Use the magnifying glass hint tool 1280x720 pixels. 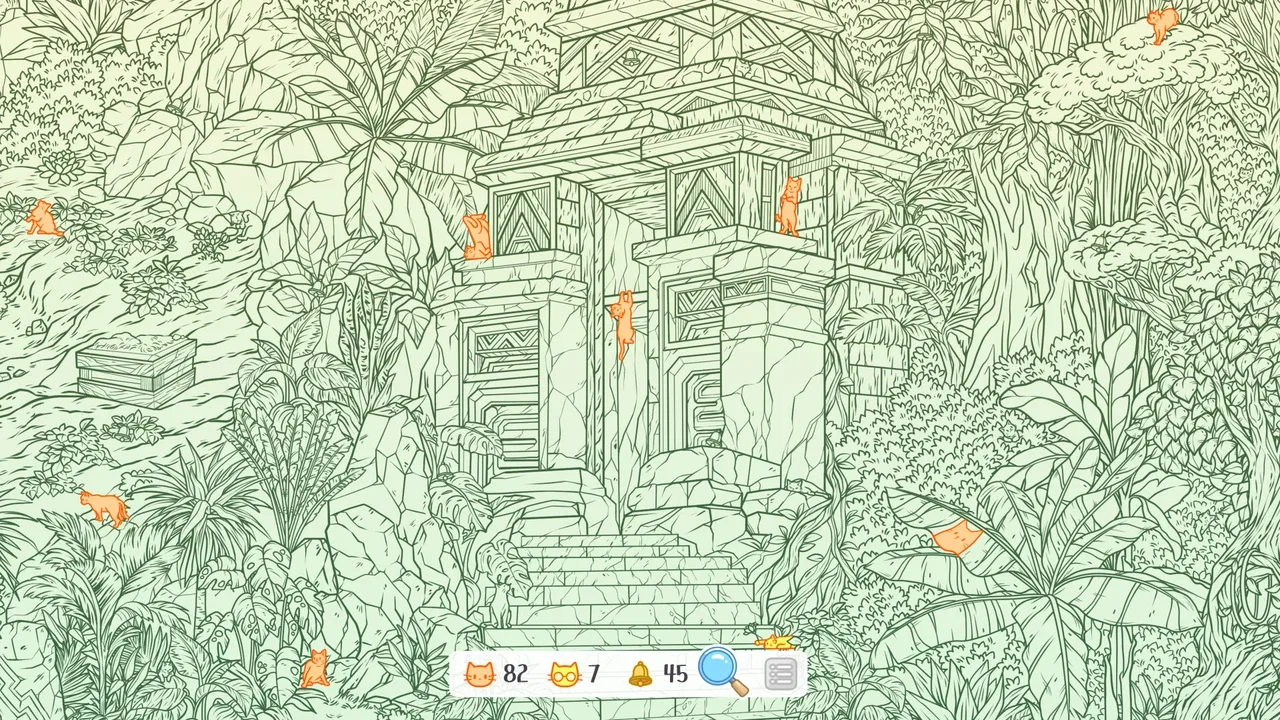[x=721, y=671]
